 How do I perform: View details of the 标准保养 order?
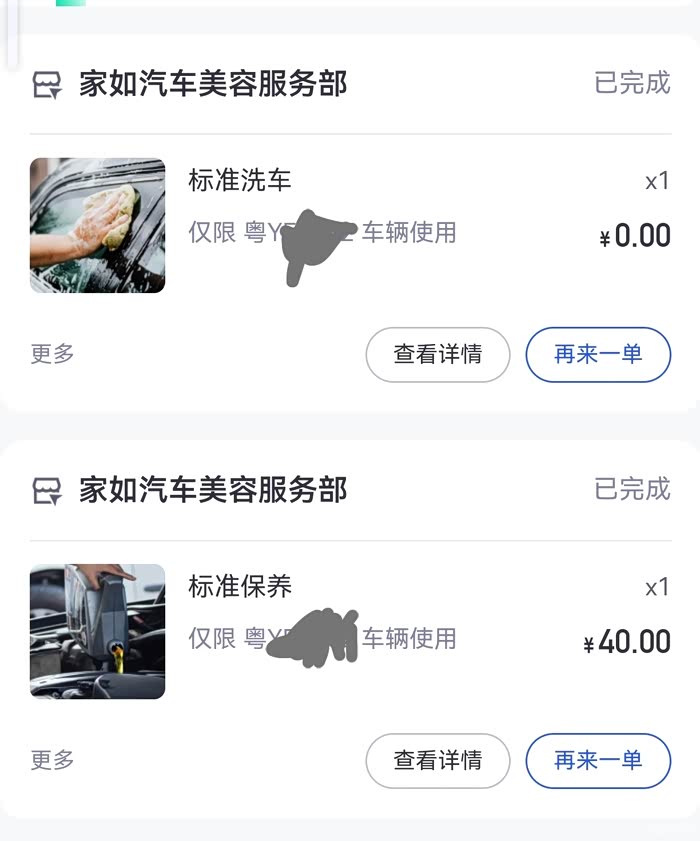pos(438,760)
